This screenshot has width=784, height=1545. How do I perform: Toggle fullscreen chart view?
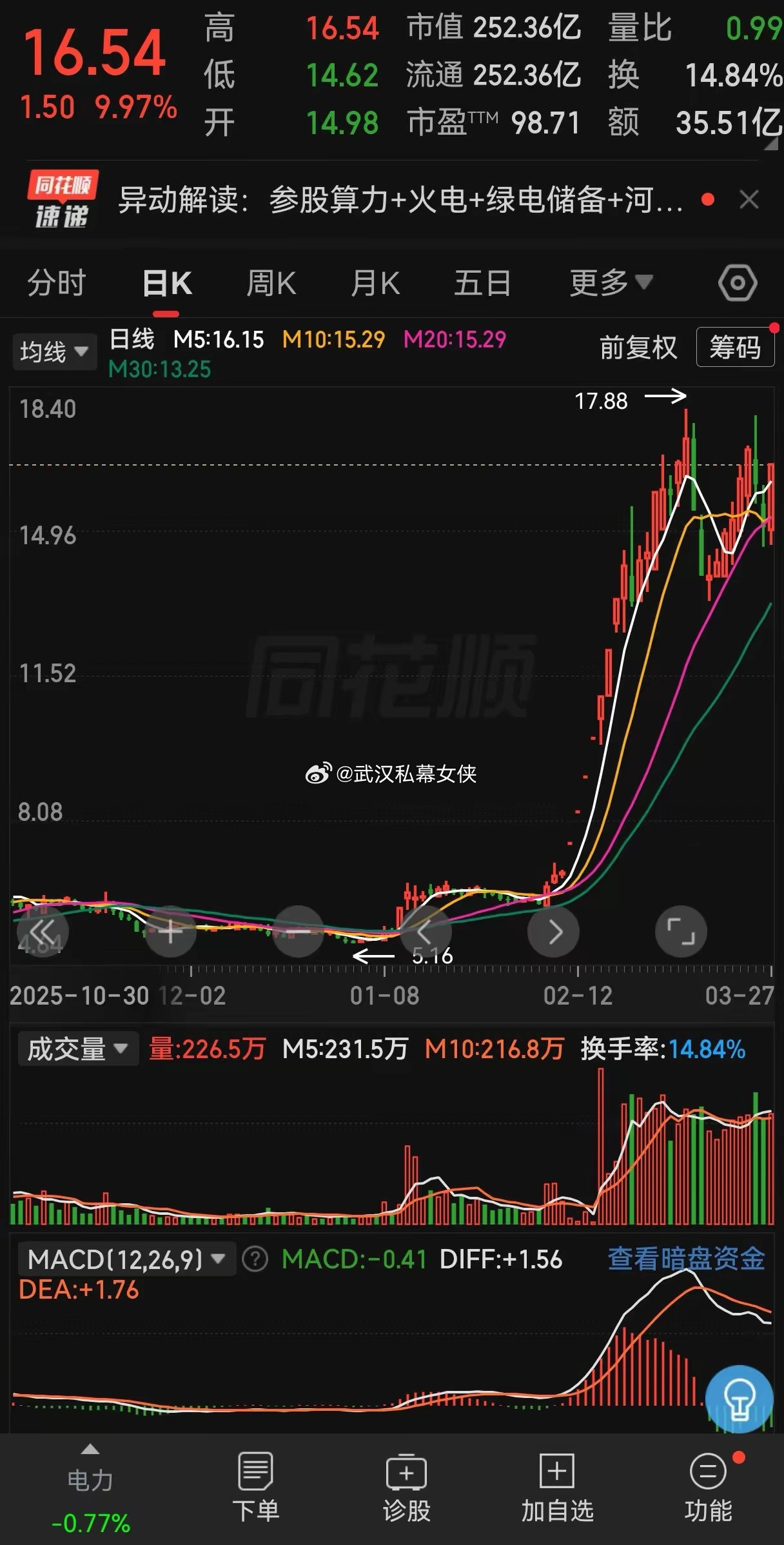[681, 931]
